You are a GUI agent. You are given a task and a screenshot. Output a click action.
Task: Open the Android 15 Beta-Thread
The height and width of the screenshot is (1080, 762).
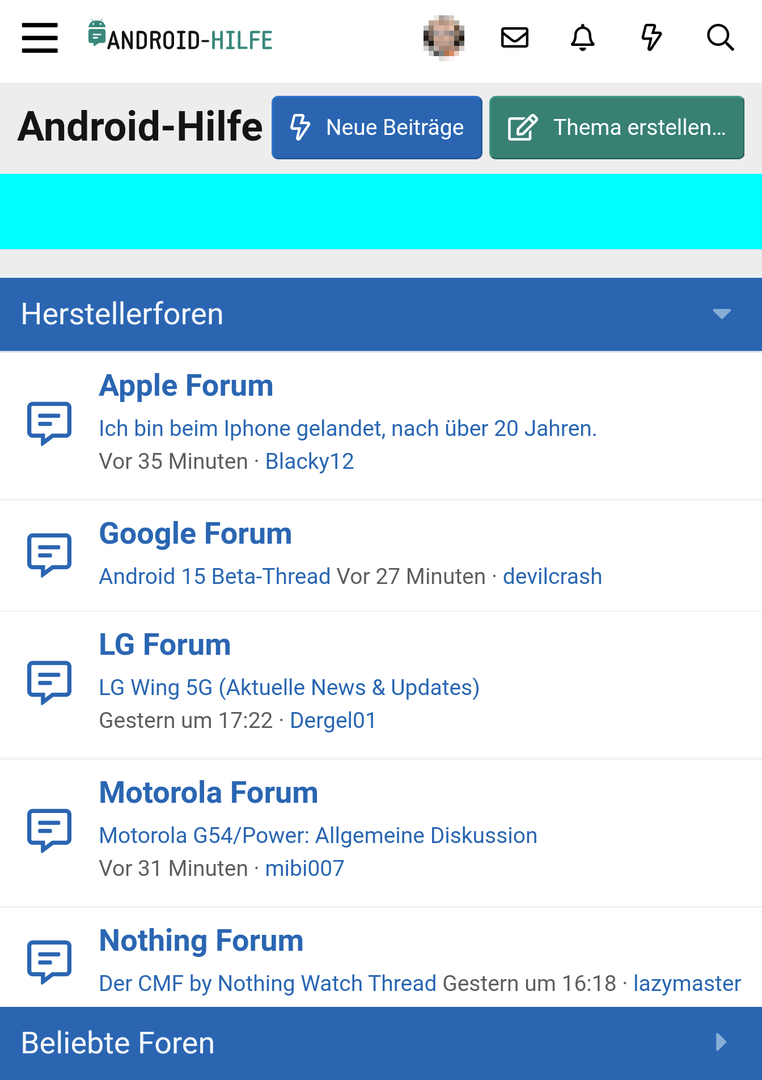(214, 577)
